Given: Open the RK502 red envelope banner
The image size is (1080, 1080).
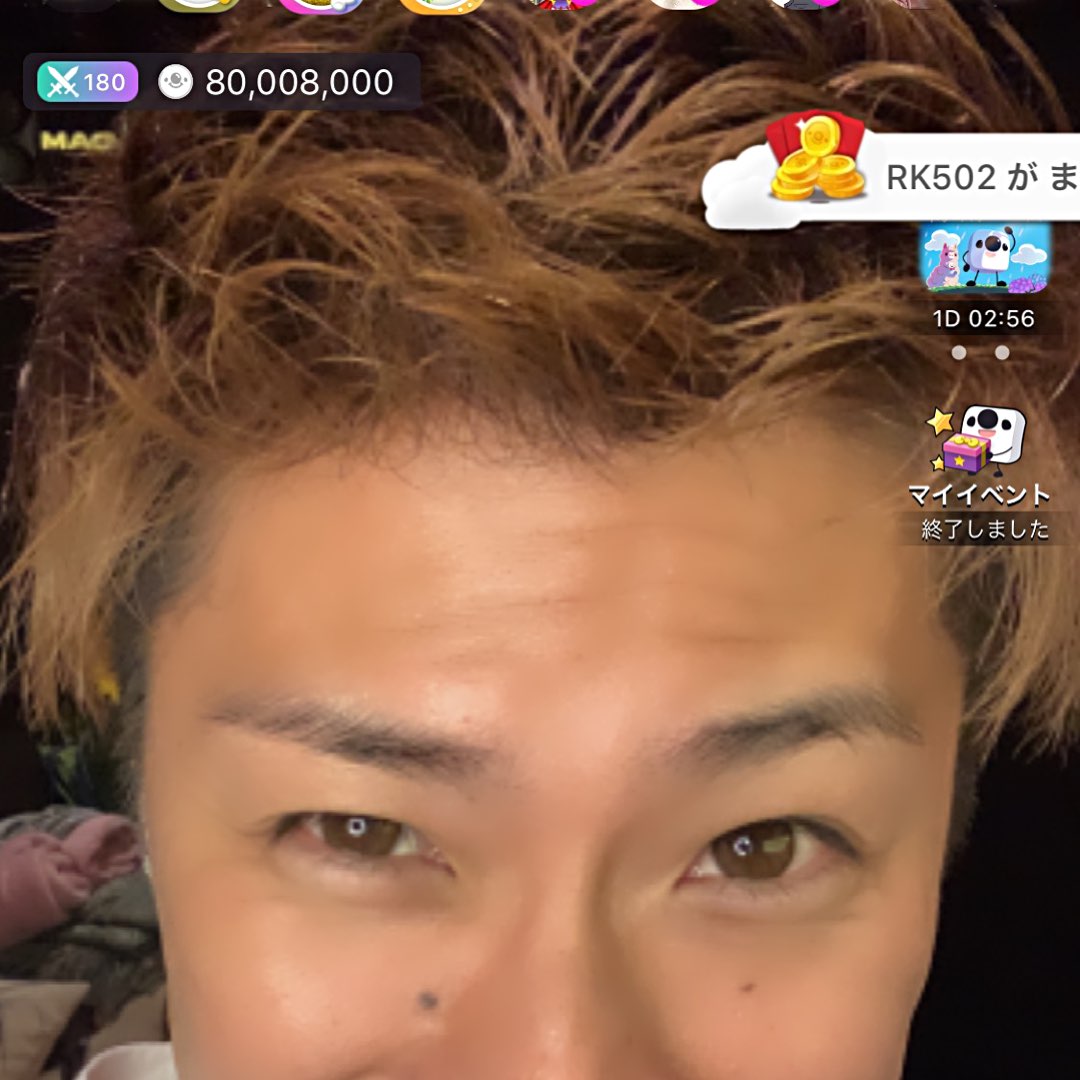Looking at the screenshot, I should click(891, 172).
